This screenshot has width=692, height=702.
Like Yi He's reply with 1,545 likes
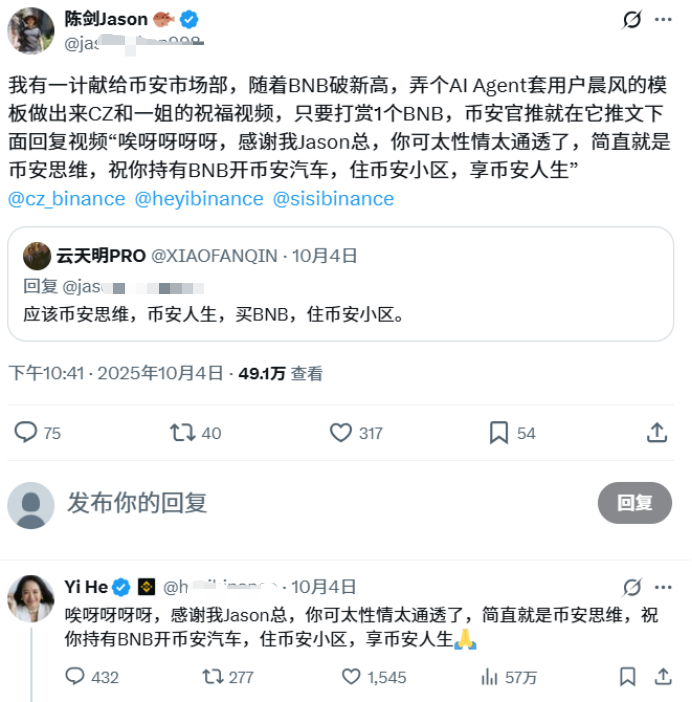351,677
